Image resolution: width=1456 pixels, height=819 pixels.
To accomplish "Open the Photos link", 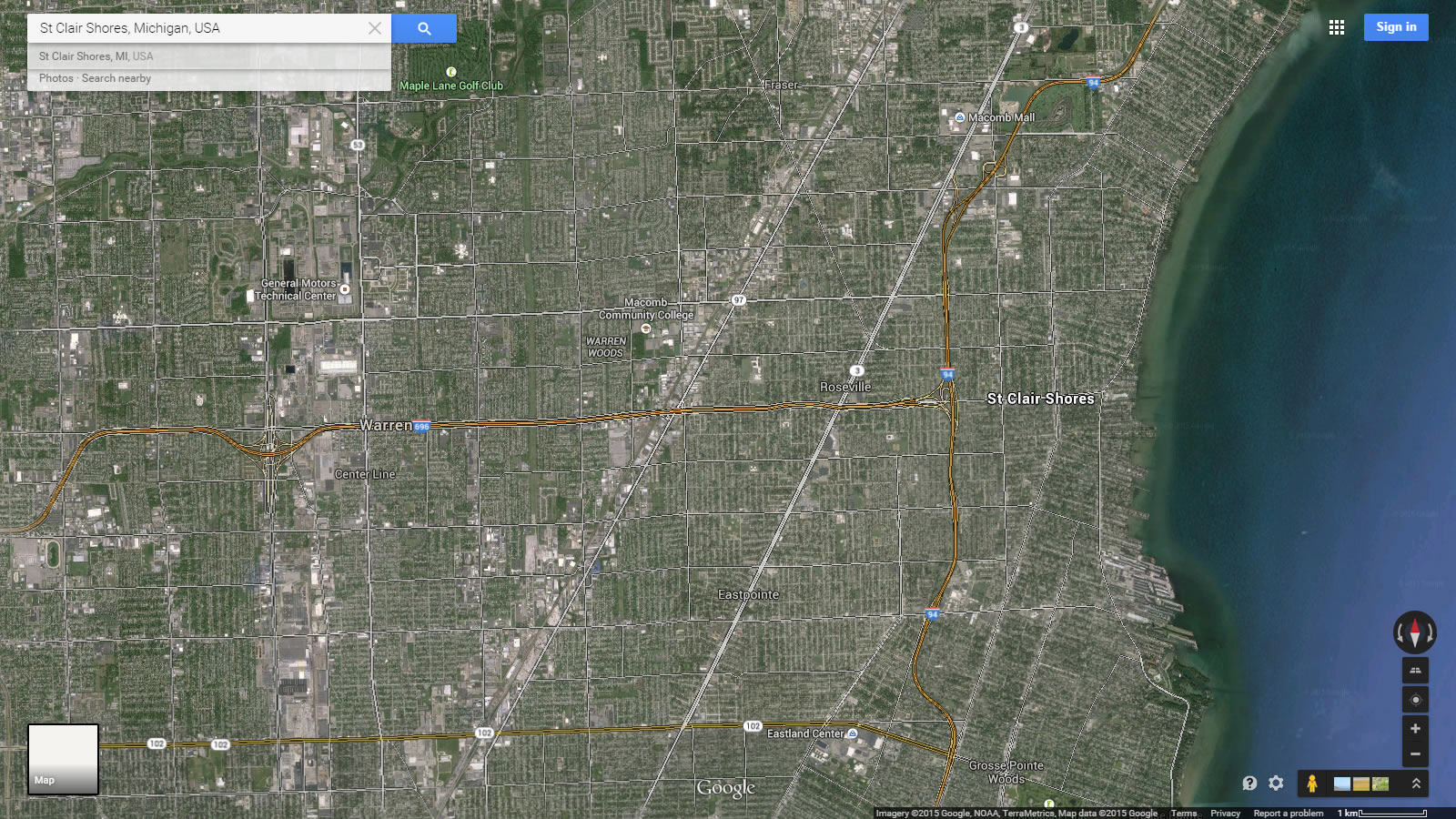I will (56, 78).
